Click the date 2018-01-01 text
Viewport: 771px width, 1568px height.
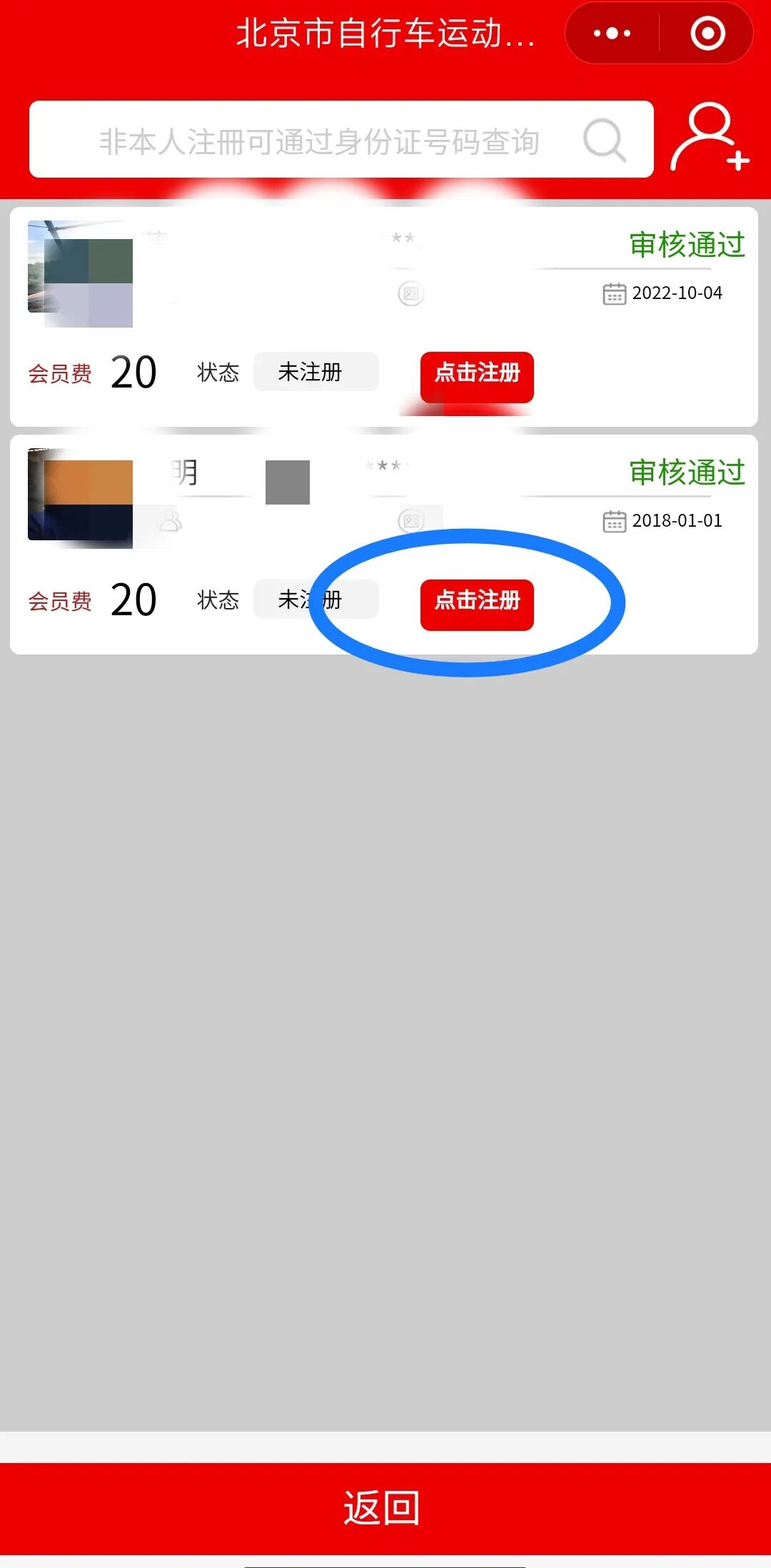[677, 521]
